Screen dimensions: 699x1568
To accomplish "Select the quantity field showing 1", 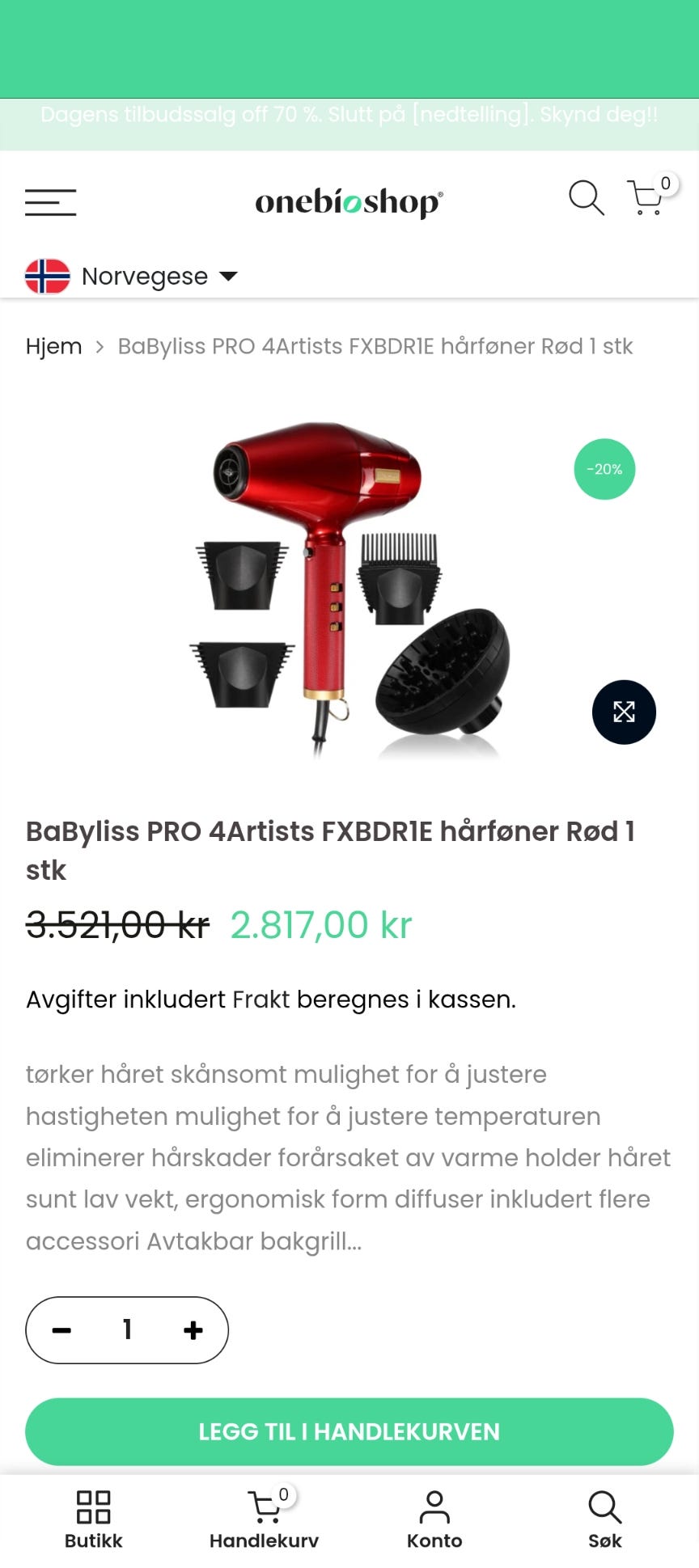I will tap(126, 1330).
